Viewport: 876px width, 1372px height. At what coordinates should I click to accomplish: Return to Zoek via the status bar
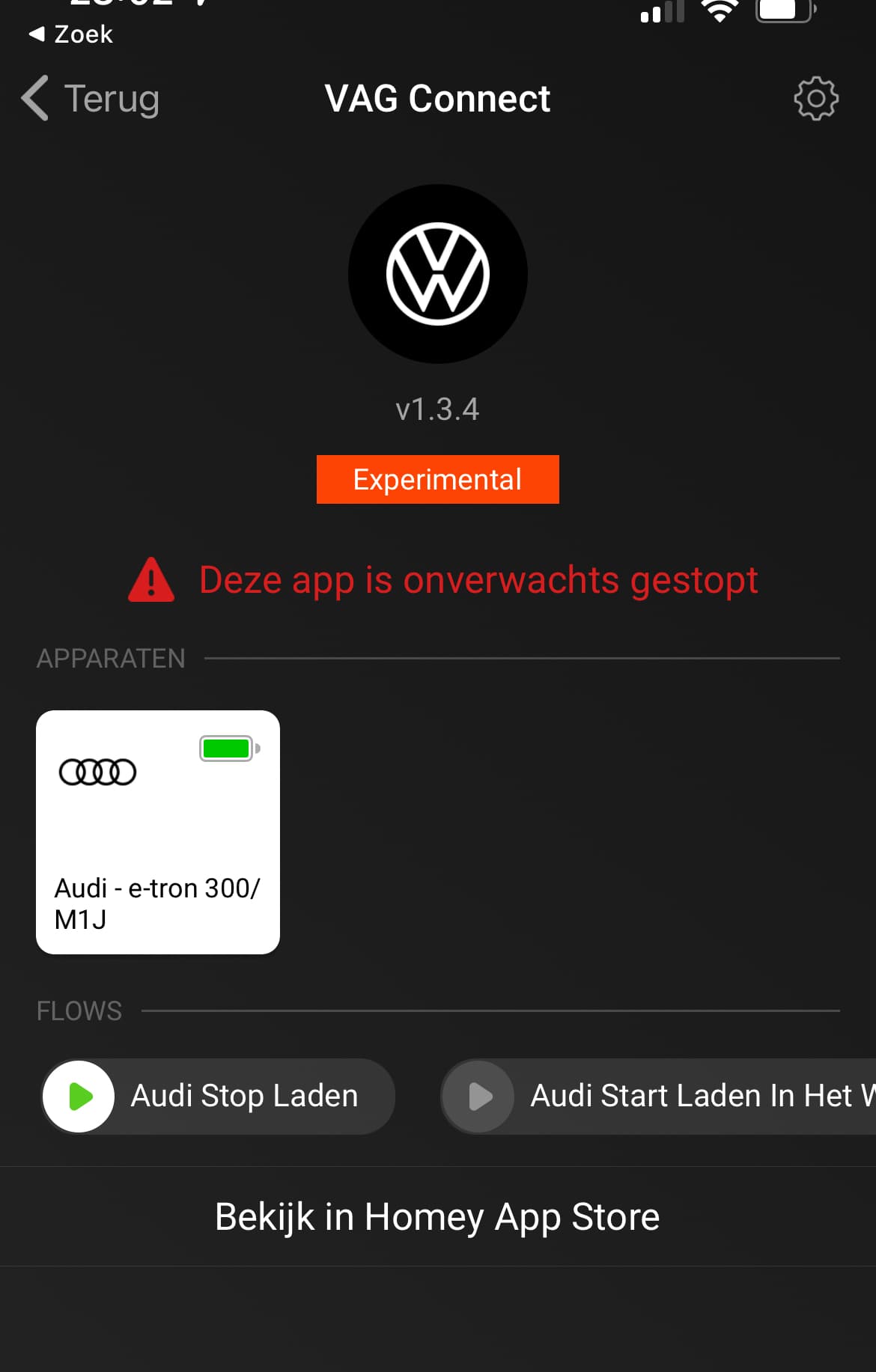71,34
